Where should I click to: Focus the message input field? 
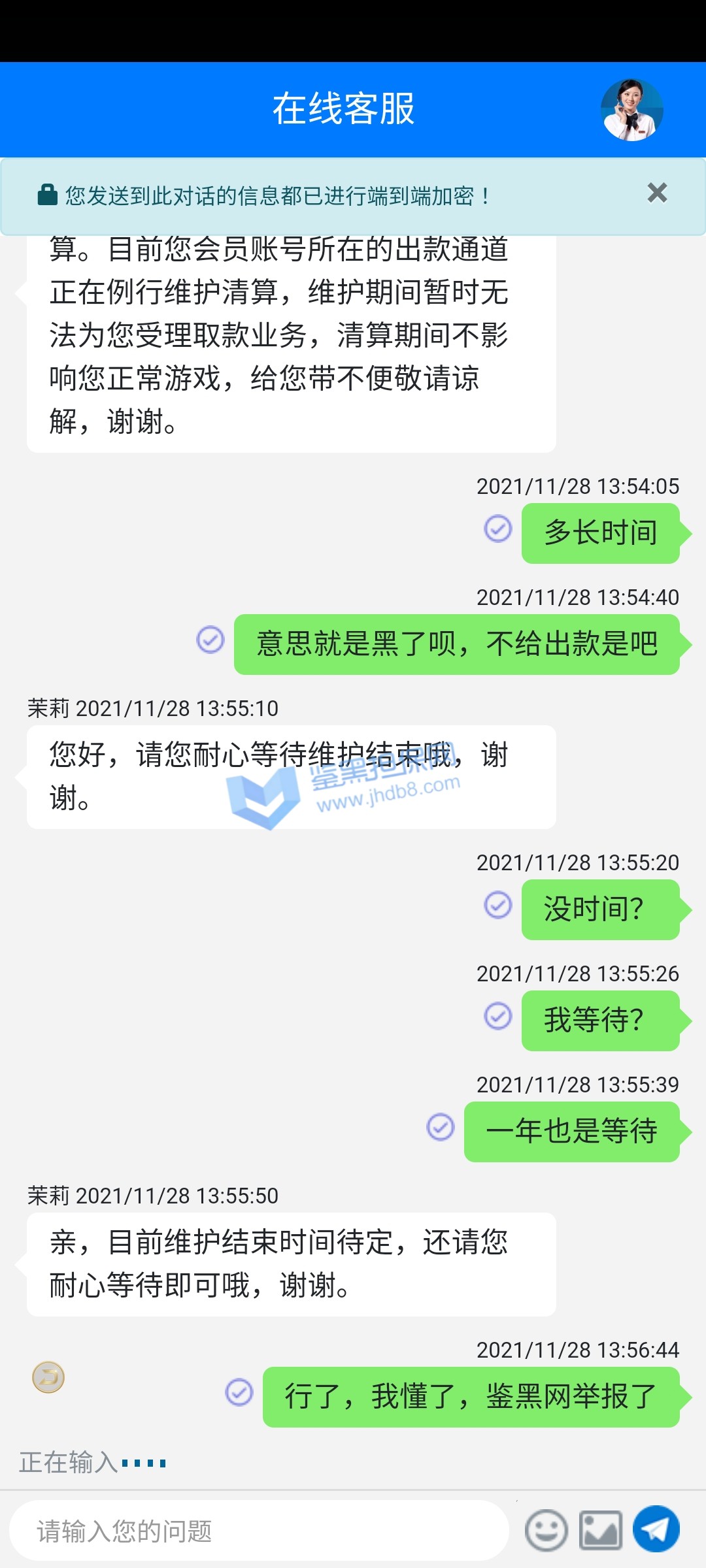(258, 1531)
